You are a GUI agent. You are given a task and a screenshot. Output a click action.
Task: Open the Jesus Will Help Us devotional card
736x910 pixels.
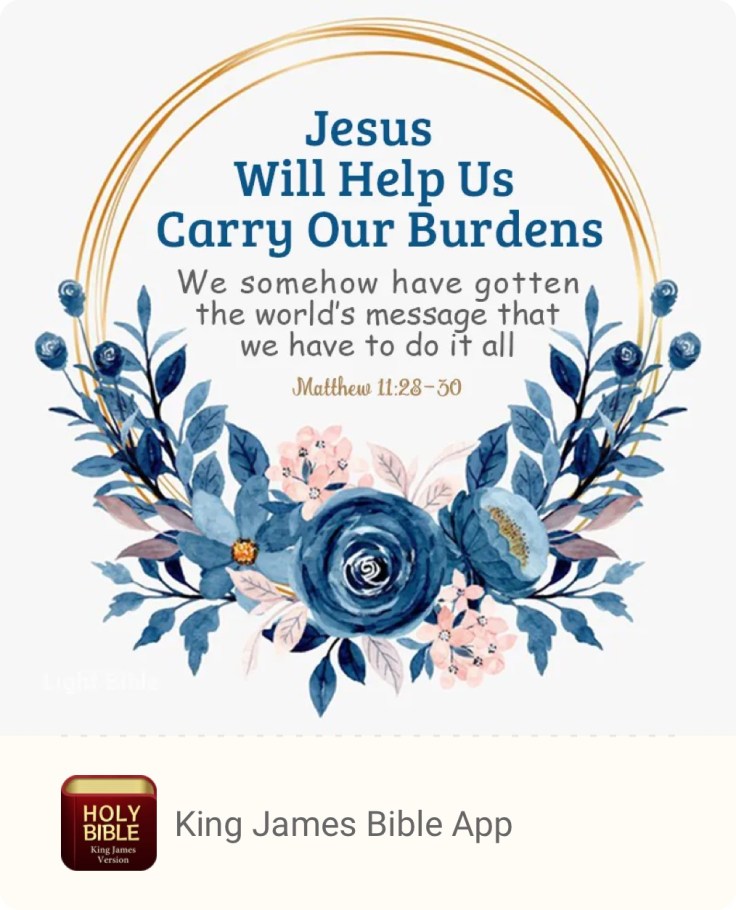368,370
